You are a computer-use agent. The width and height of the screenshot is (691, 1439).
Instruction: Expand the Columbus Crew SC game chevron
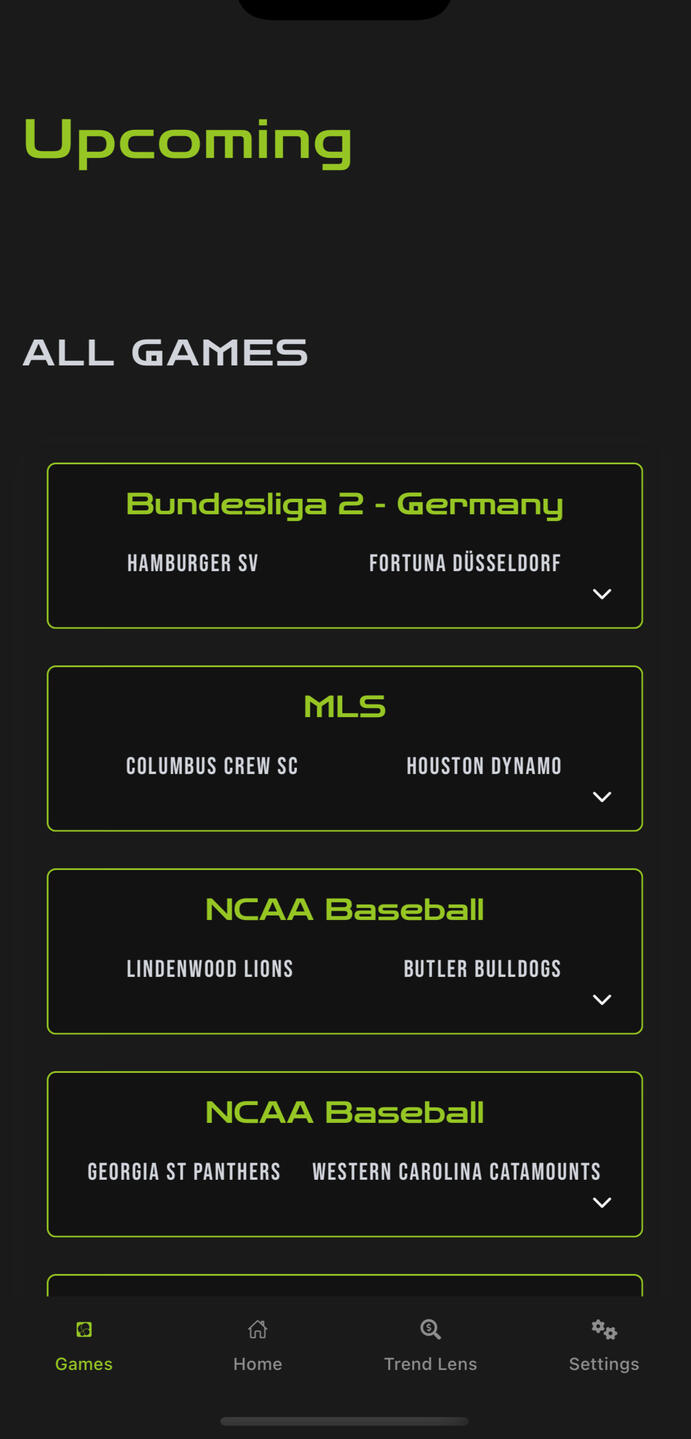click(602, 797)
